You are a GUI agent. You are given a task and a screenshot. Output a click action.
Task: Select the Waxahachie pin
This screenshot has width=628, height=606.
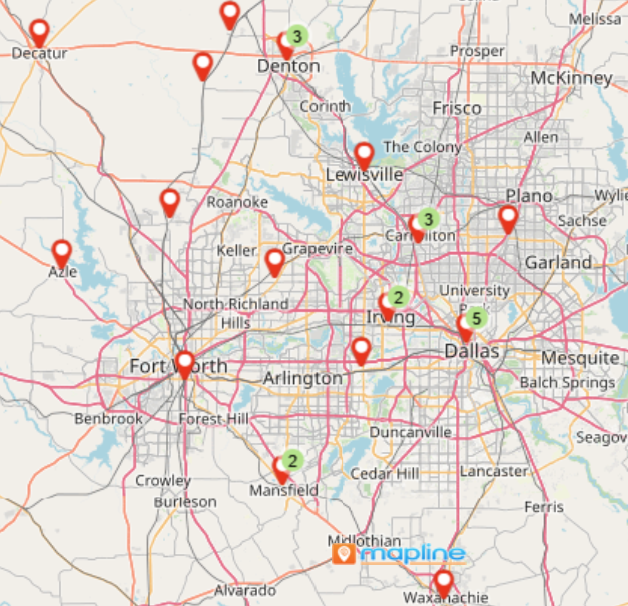(x=443, y=580)
